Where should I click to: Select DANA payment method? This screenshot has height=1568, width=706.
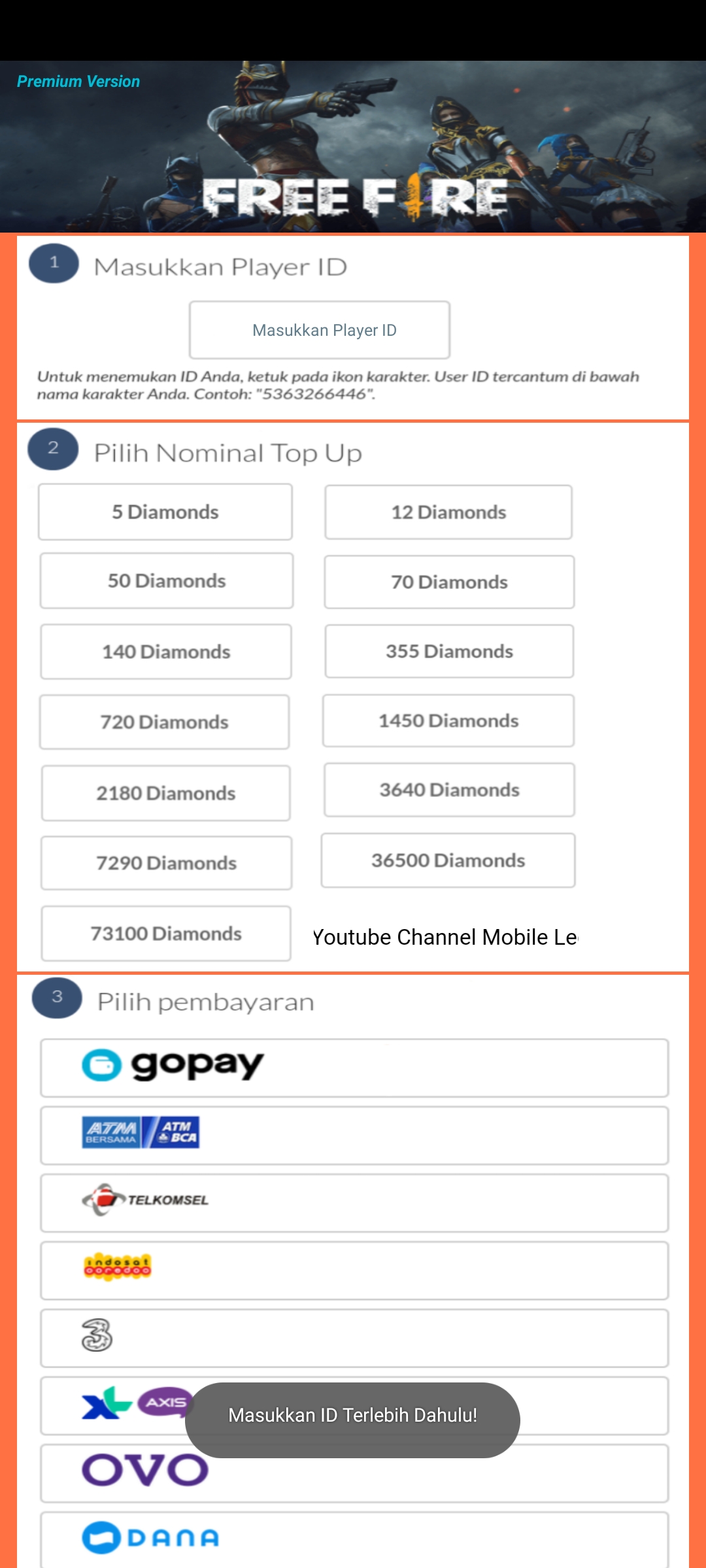(x=353, y=1540)
